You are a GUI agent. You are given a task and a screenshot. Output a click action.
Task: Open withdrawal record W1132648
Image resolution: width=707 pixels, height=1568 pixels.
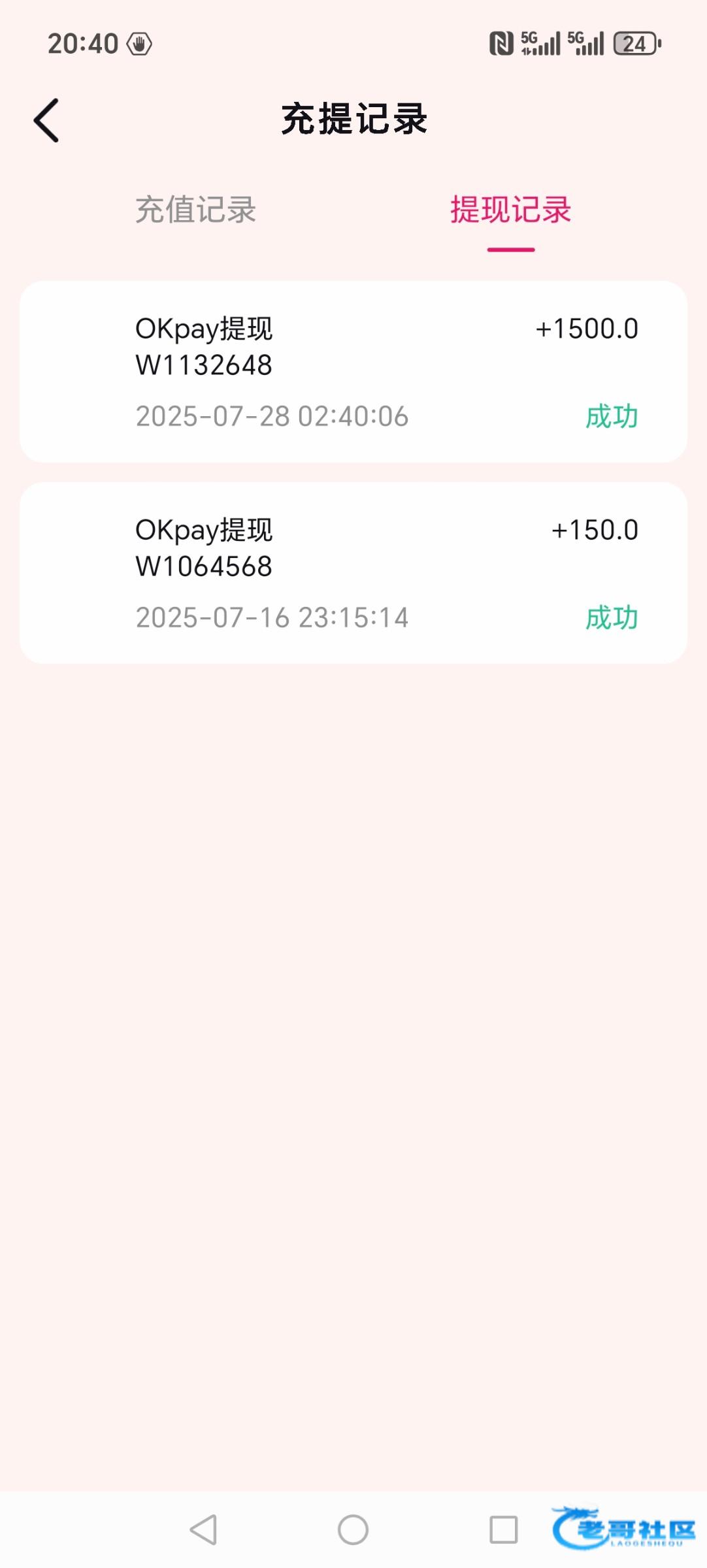point(354,372)
